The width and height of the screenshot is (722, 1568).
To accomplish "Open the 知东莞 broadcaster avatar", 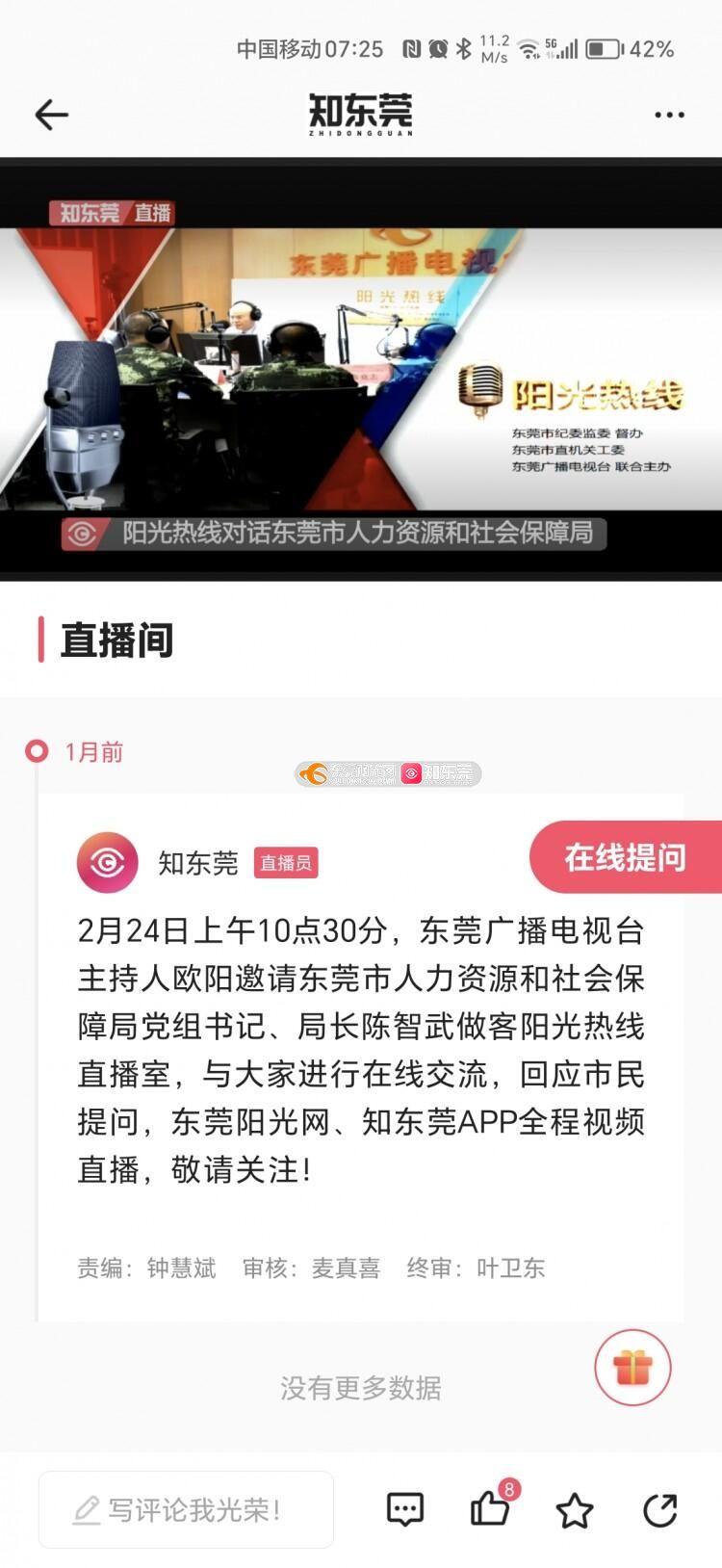I will pos(108,862).
